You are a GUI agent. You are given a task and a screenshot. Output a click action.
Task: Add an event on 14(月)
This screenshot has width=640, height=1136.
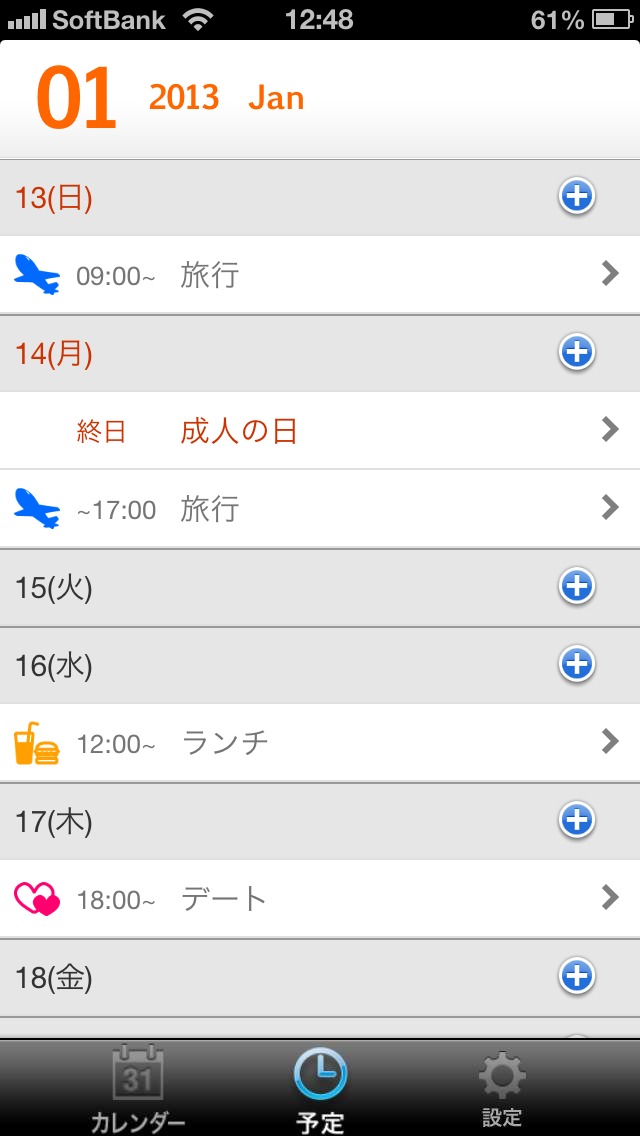tap(576, 352)
